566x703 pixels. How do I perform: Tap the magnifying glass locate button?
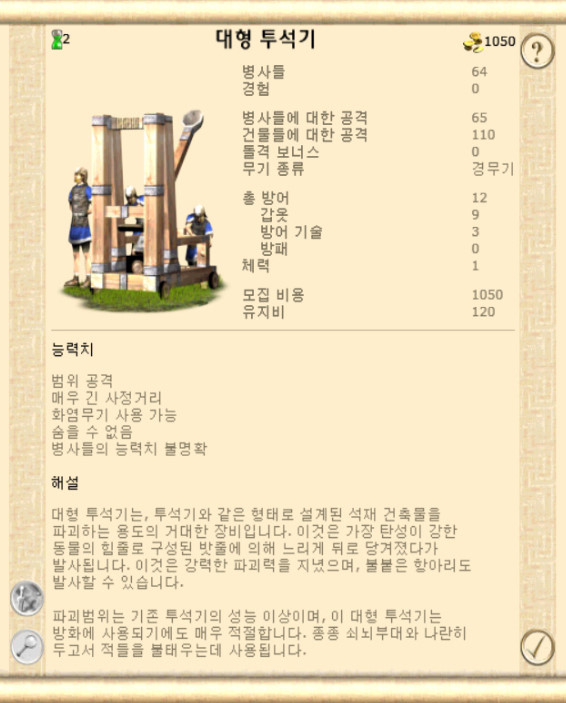point(27,647)
